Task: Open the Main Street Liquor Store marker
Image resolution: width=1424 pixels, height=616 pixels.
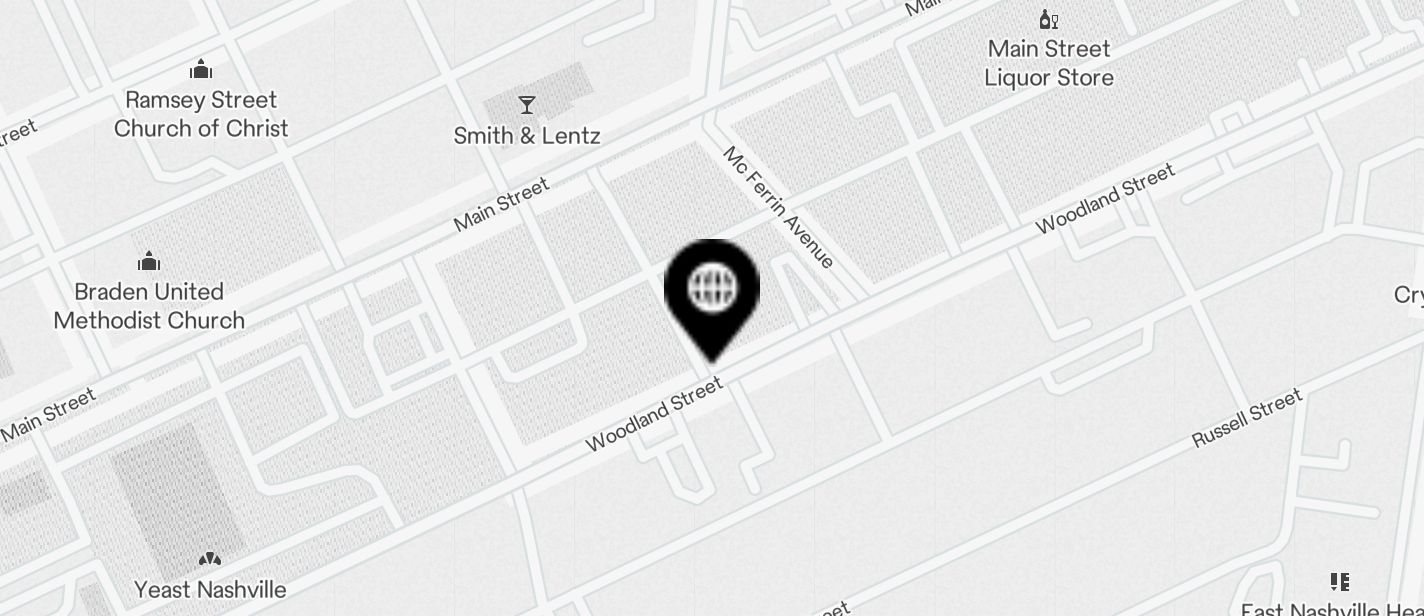Action: [x=1048, y=20]
